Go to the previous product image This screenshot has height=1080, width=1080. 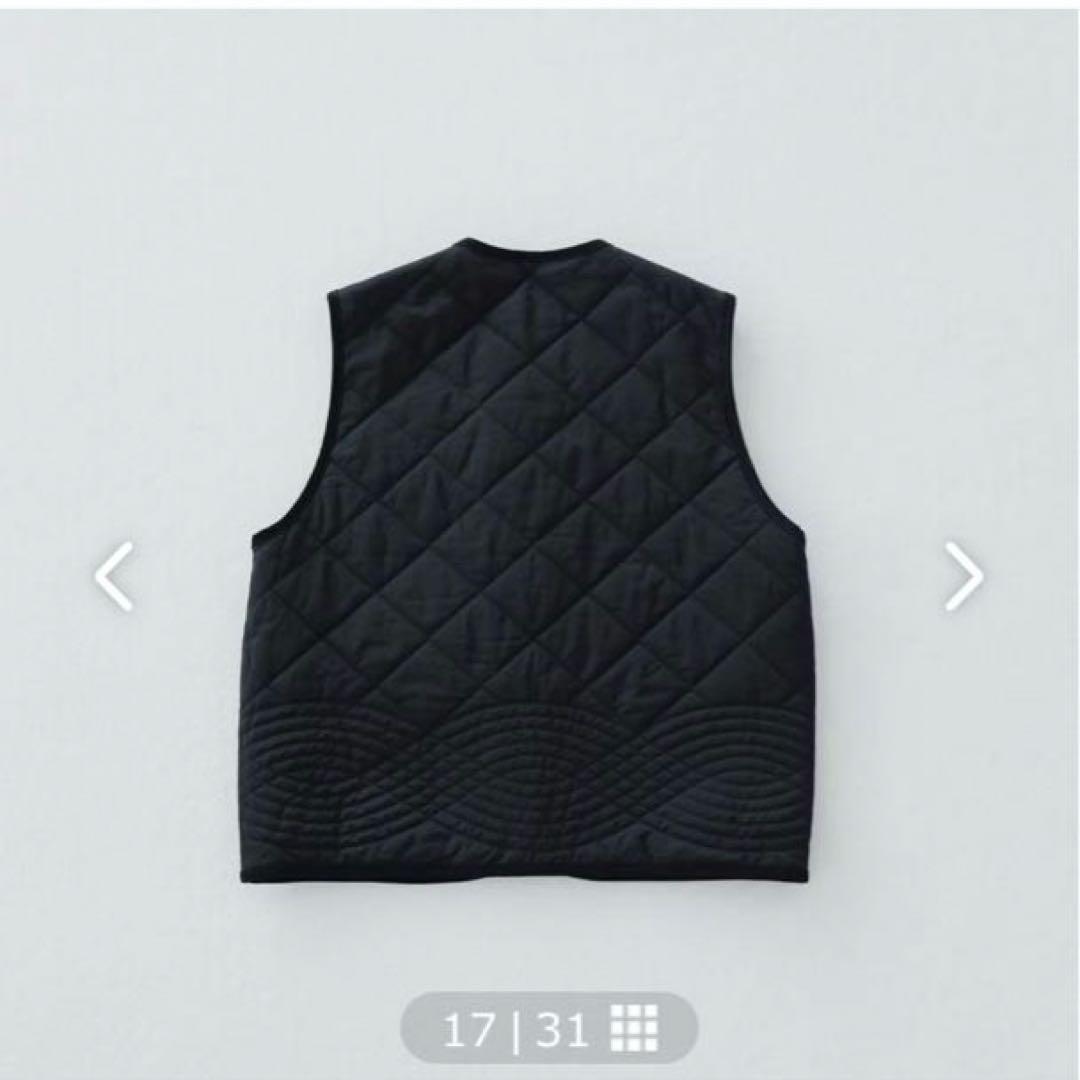[114, 576]
